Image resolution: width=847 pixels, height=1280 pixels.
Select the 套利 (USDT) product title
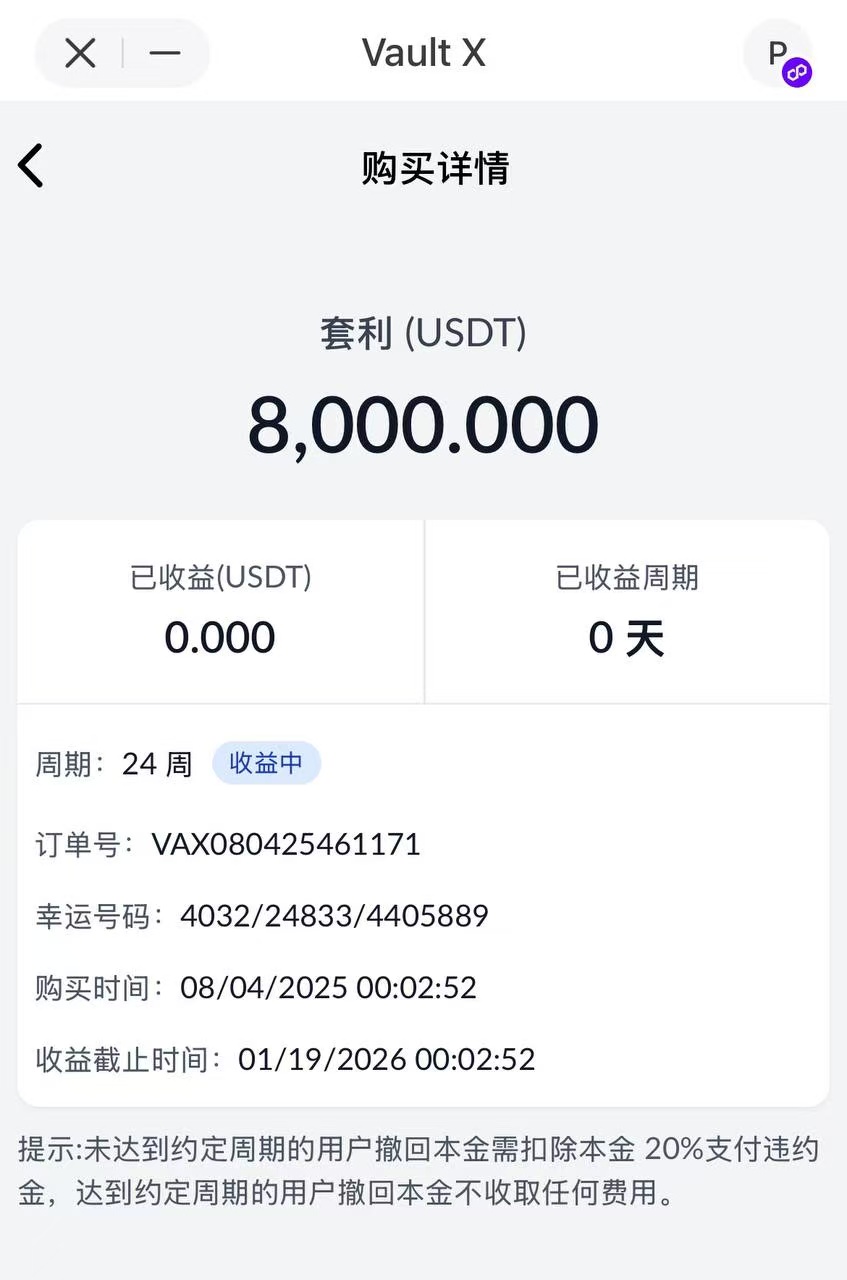(423, 333)
